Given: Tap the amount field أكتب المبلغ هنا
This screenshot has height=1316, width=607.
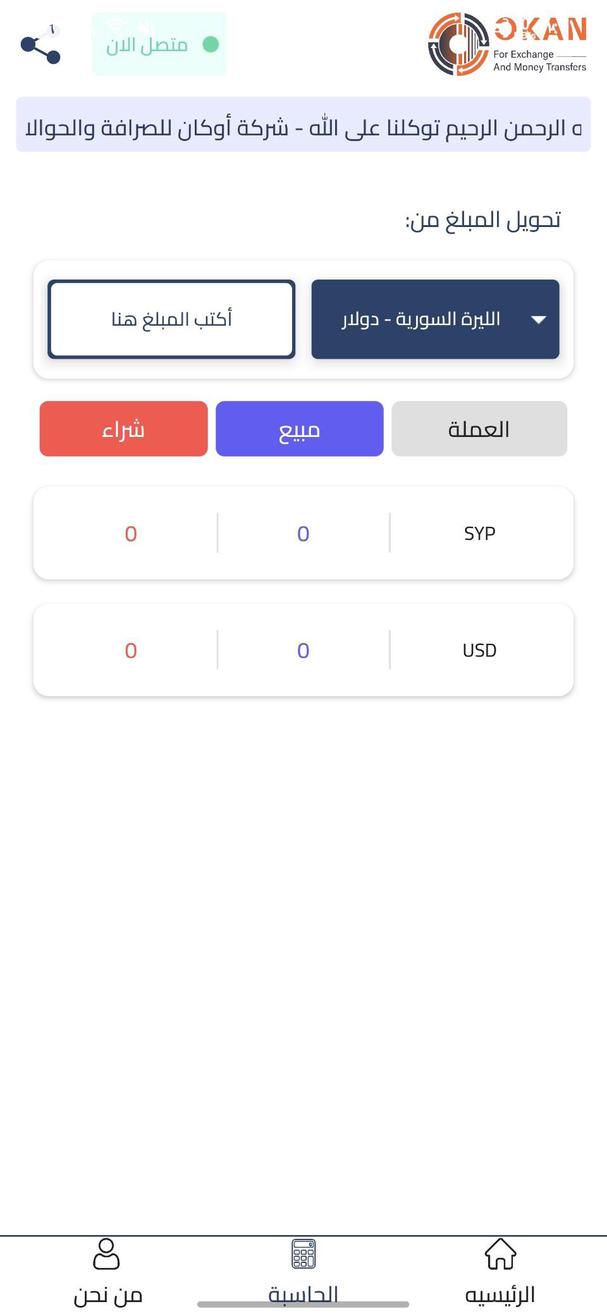Looking at the screenshot, I should pos(172,319).
